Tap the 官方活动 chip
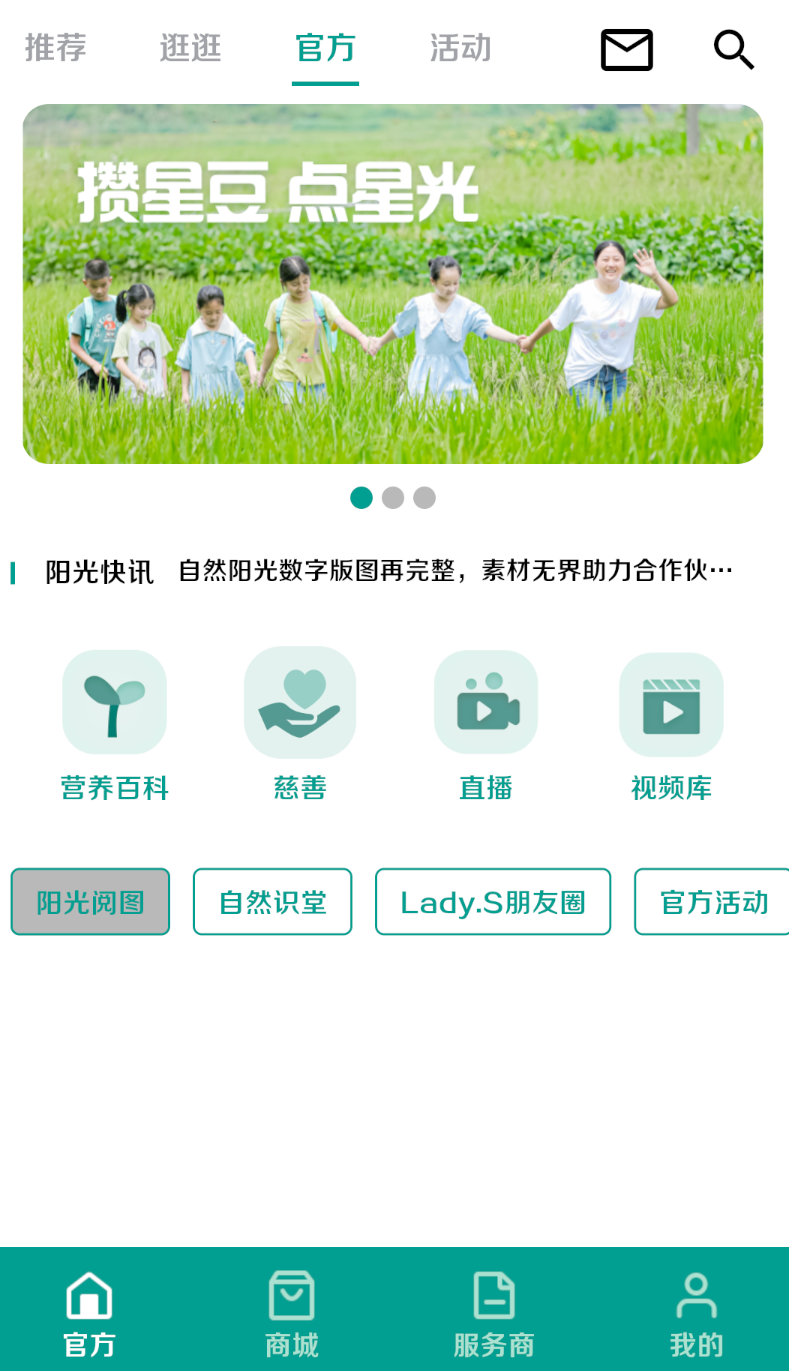Image resolution: width=789 pixels, height=1371 pixels. tap(713, 902)
